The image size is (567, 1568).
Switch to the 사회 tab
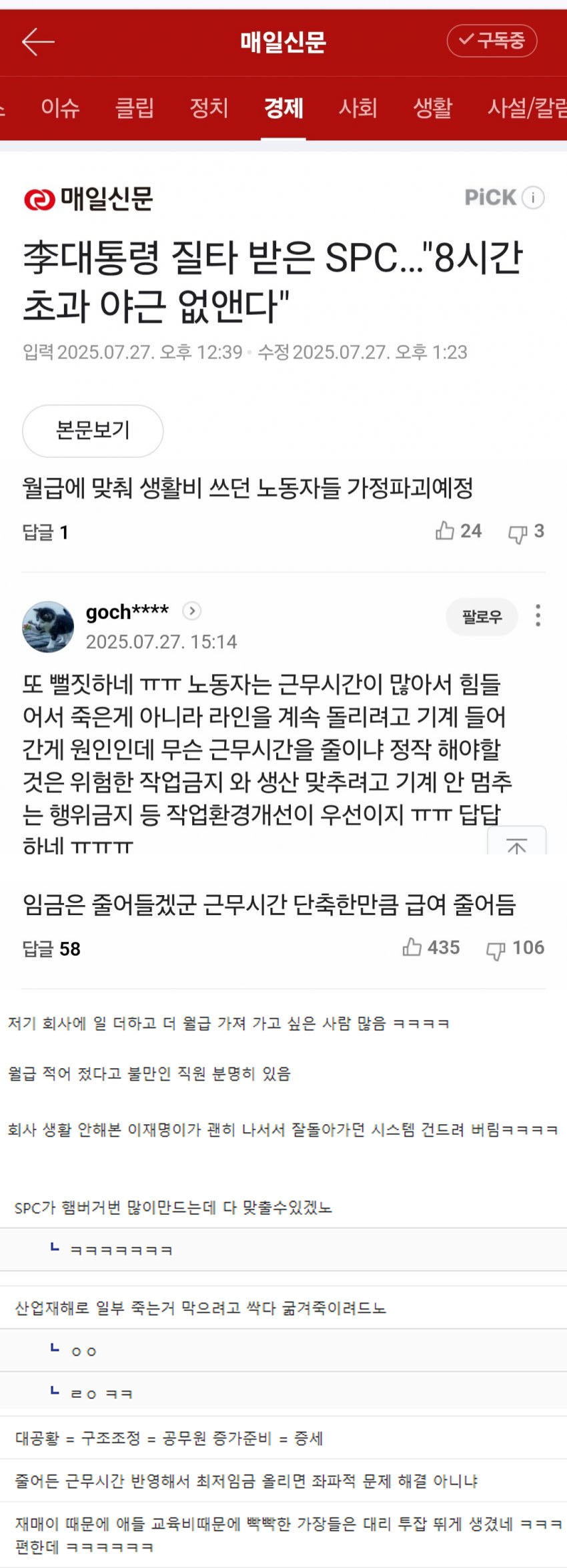pyautogui.click(x=358, y=107)
